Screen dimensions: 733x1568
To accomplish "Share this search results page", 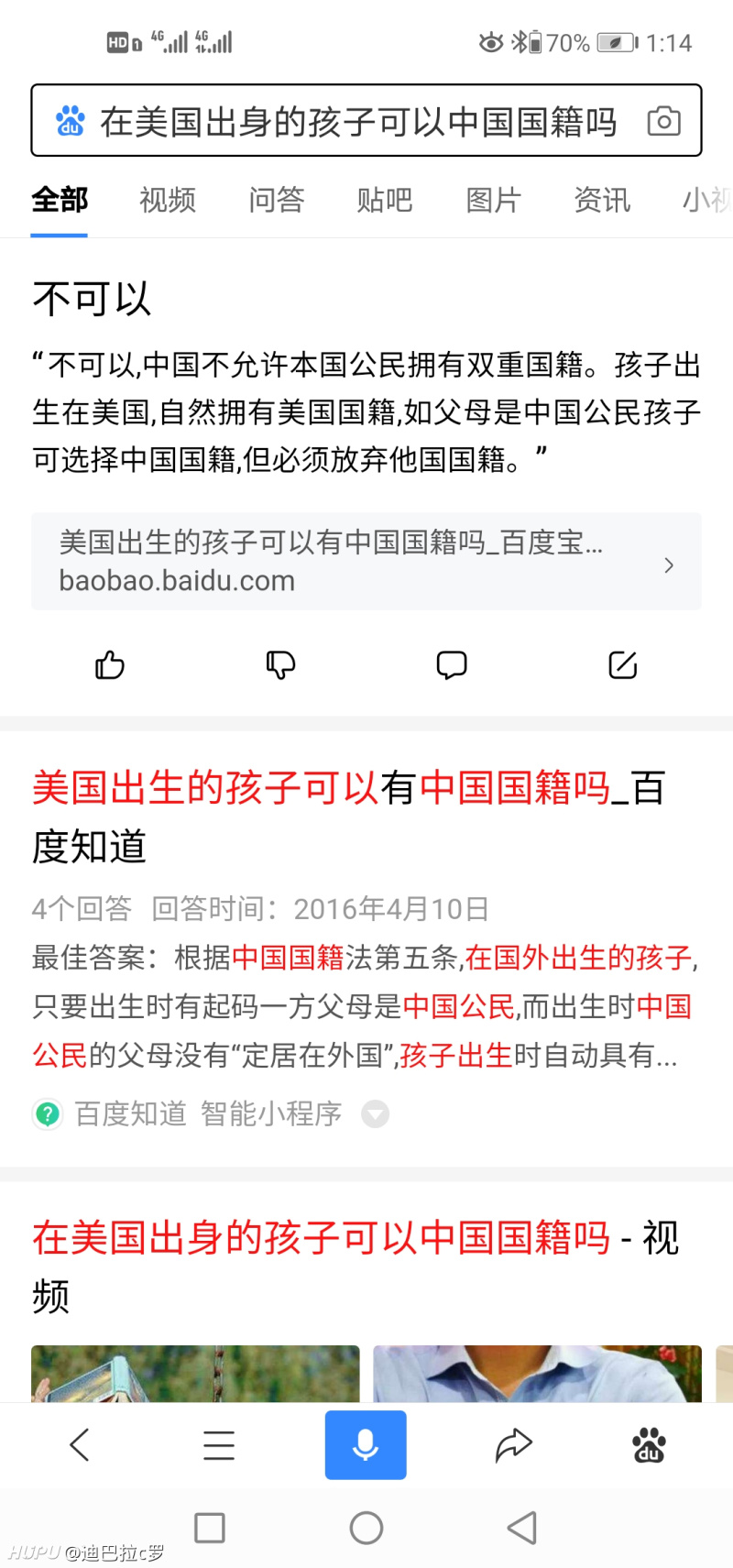I will pyautogui.click(x=513, y=1445).
